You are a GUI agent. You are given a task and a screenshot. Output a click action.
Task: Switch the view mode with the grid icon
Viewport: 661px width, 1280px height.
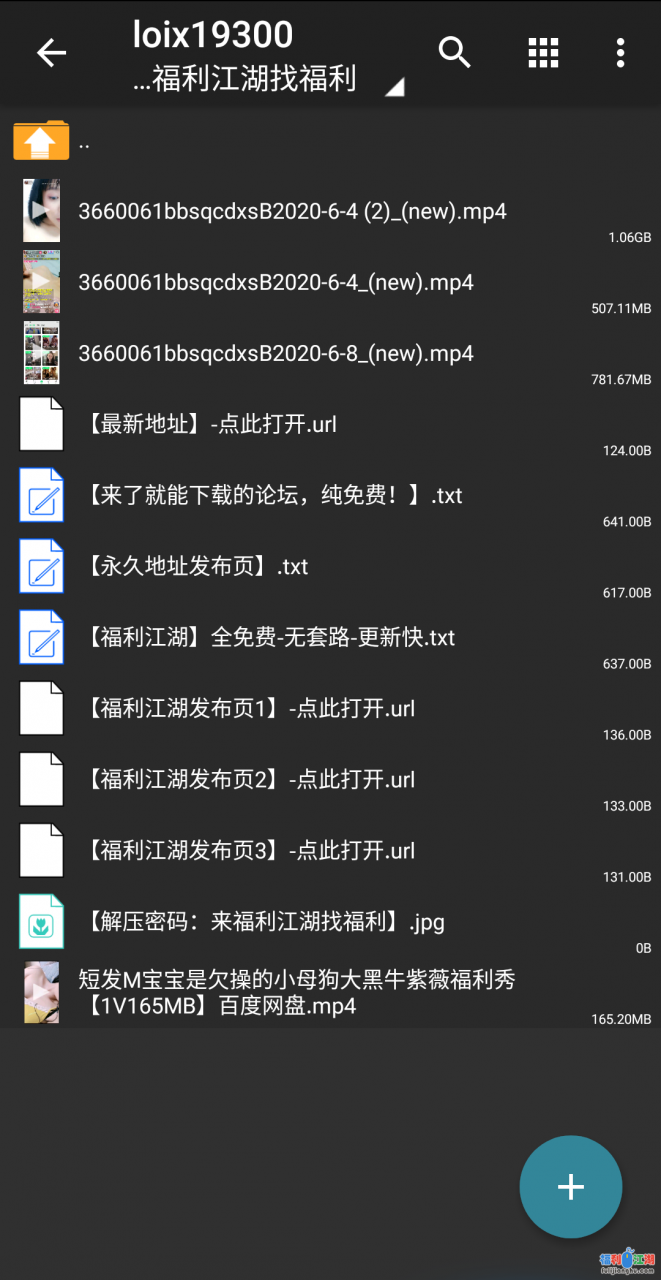point(543,53)
